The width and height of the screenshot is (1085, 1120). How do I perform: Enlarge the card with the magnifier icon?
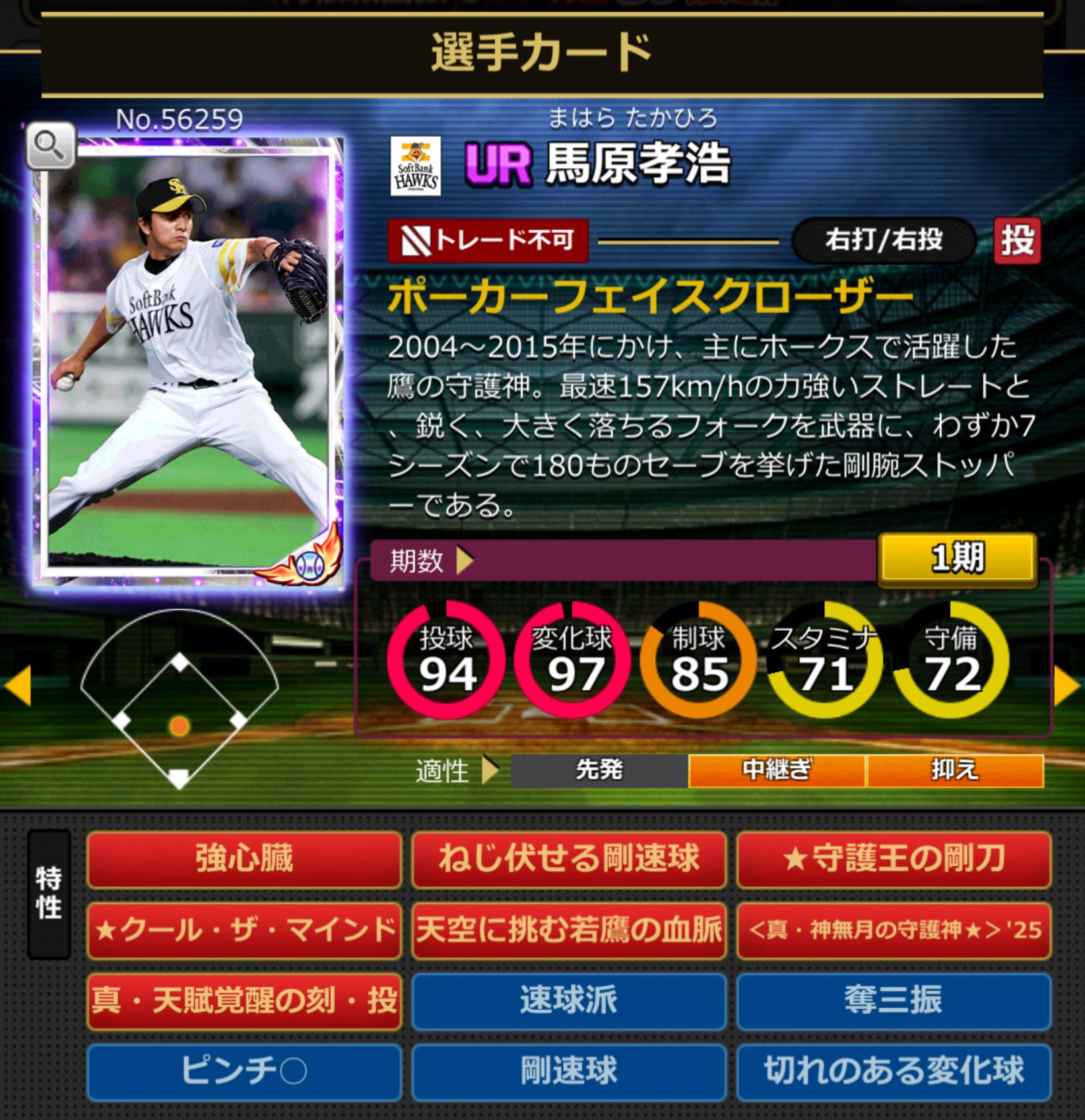coord(50,146)
